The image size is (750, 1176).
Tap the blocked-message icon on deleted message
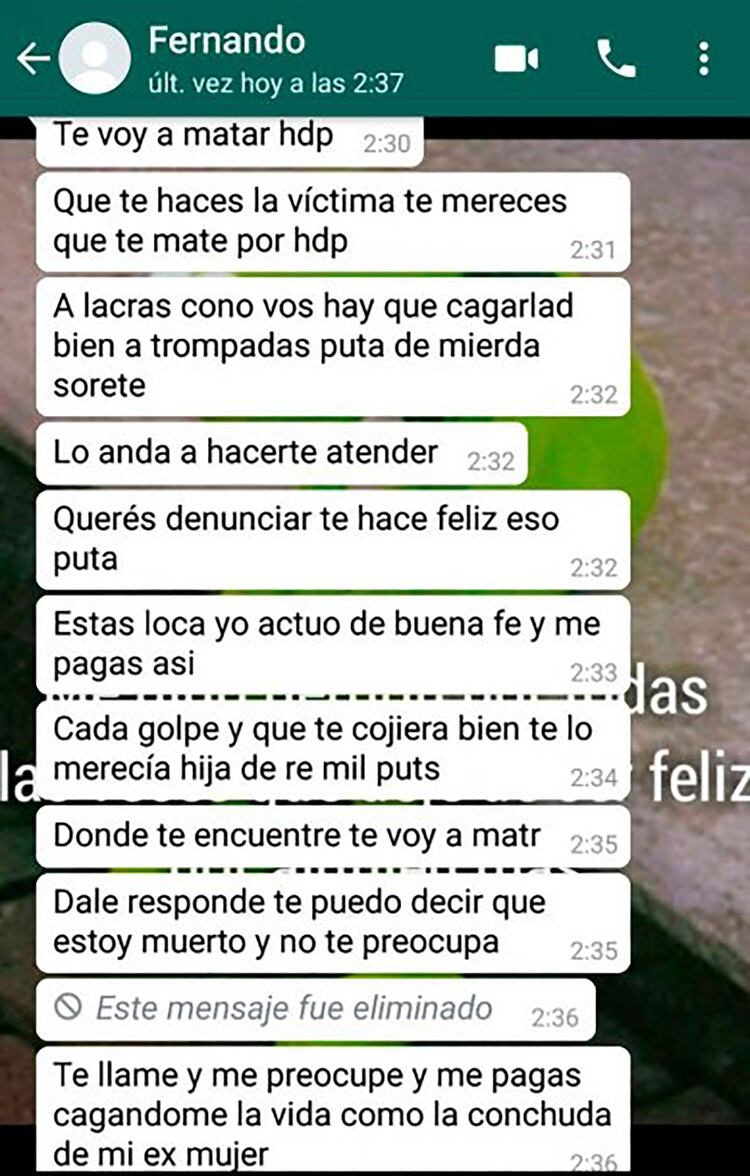tap(68, 1010)
